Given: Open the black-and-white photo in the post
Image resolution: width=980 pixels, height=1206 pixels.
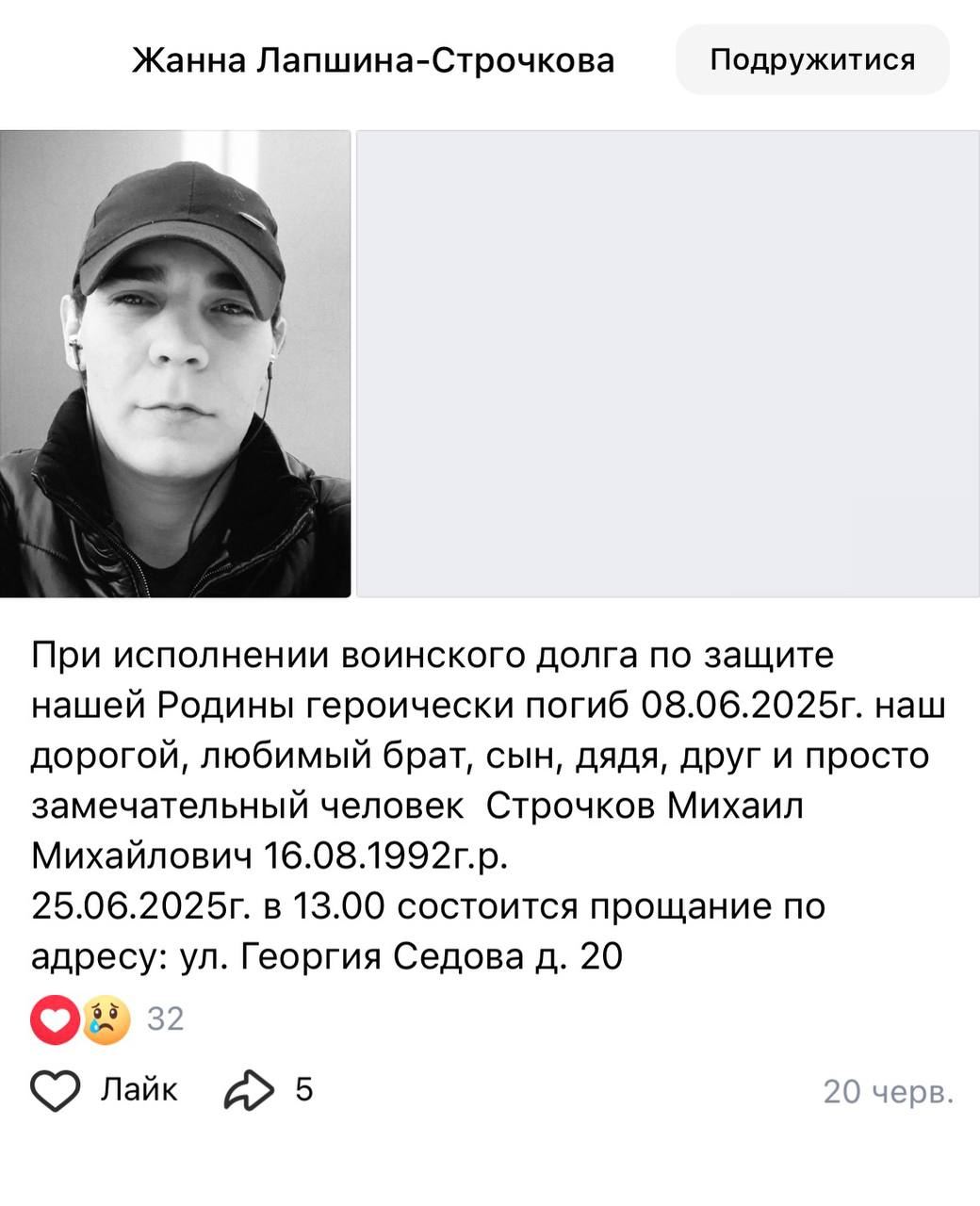Looking at the screenshot, I should [175, 364].
